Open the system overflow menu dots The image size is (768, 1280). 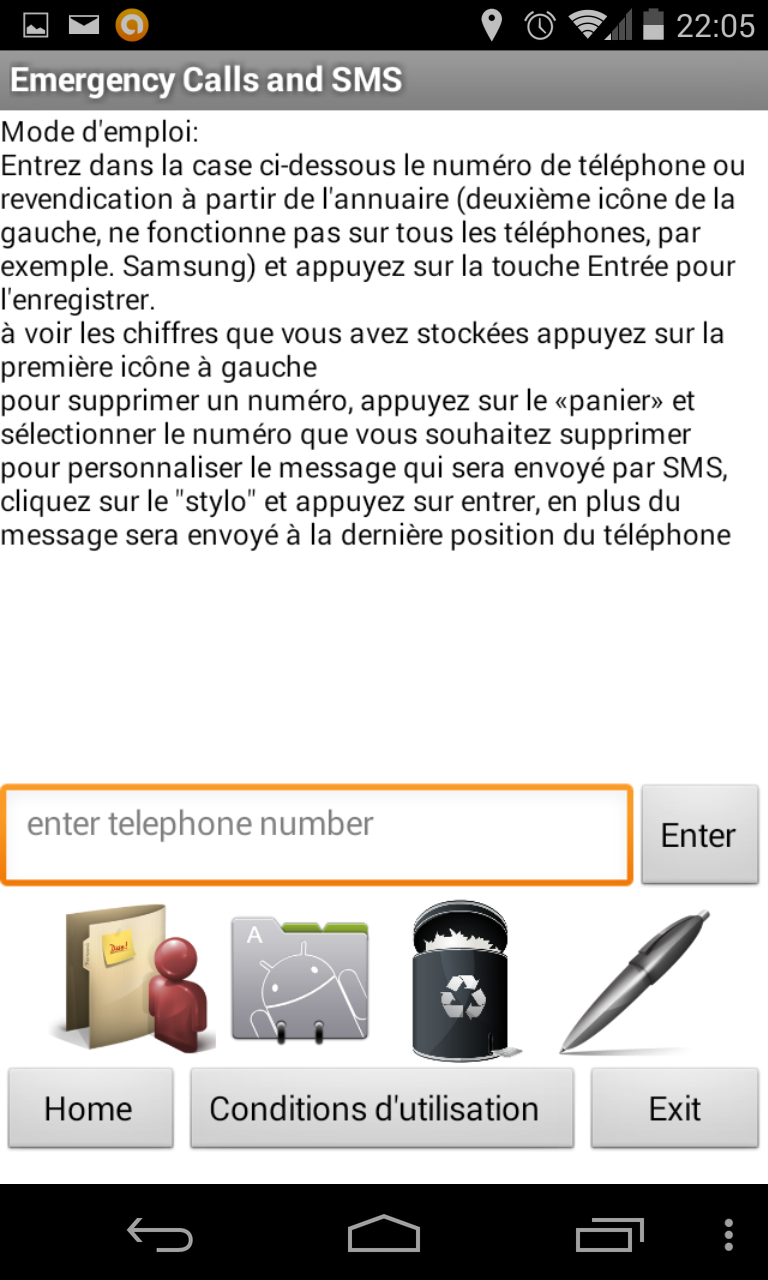(x=729, y=1235)
